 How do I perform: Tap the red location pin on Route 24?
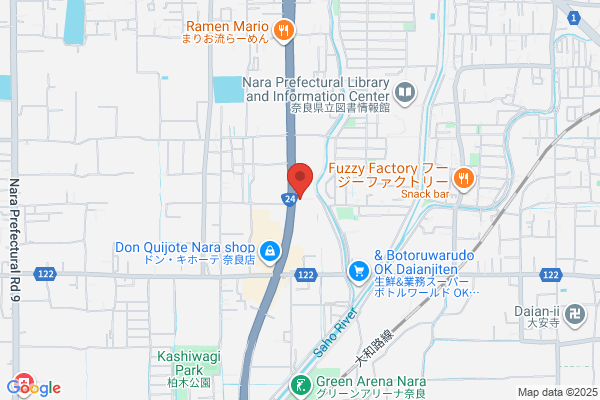(300, 181)
